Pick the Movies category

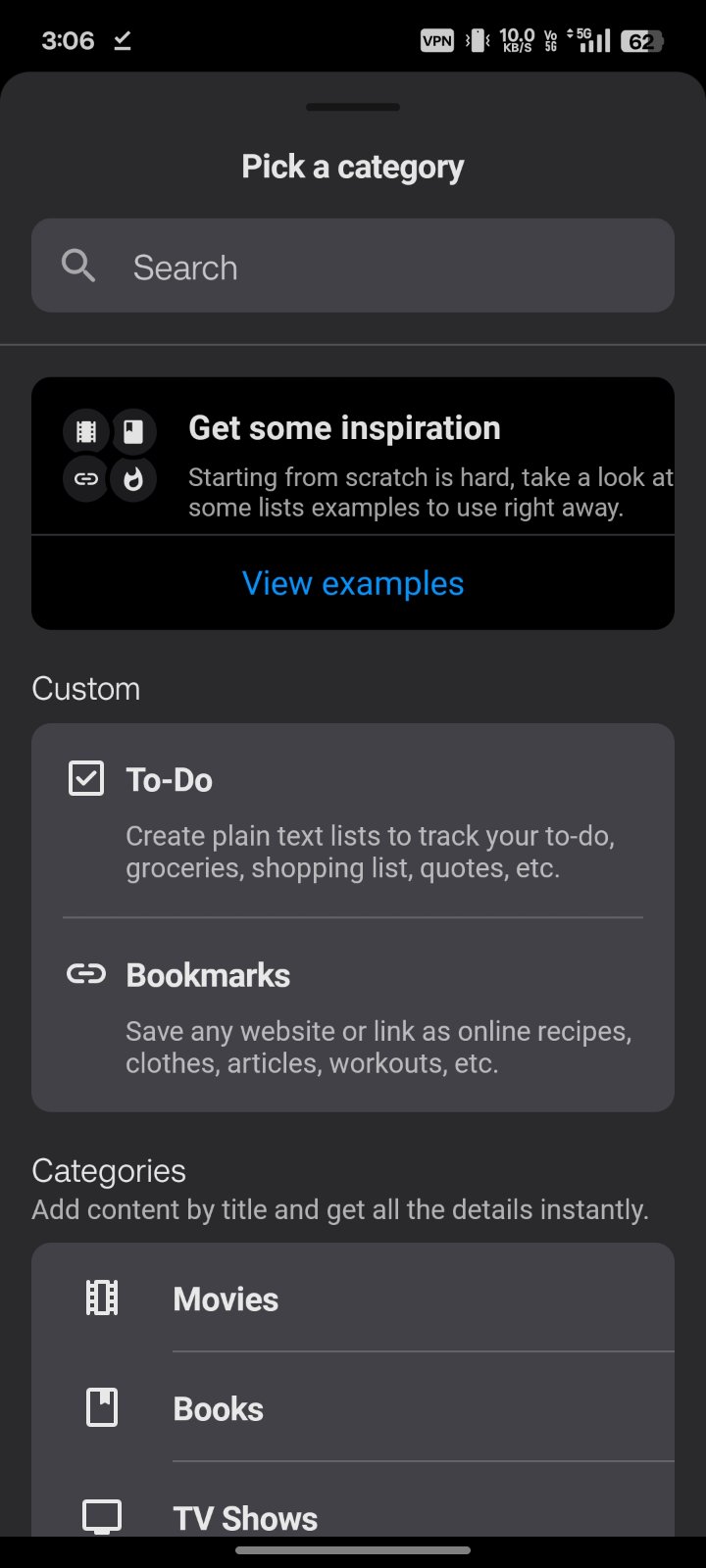point(353,1298)
